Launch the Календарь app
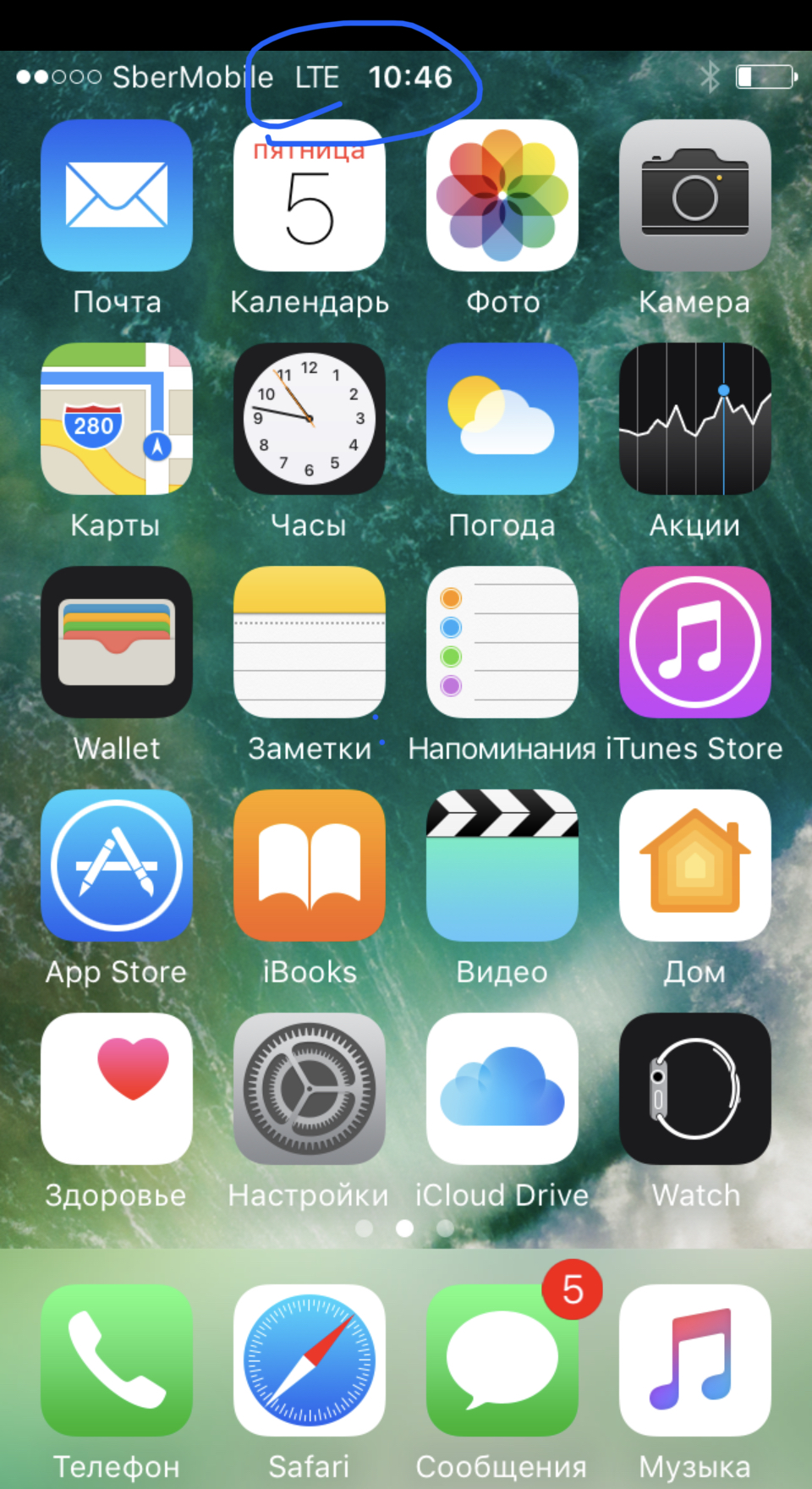 pyautogui.click(x=310, y=195)
